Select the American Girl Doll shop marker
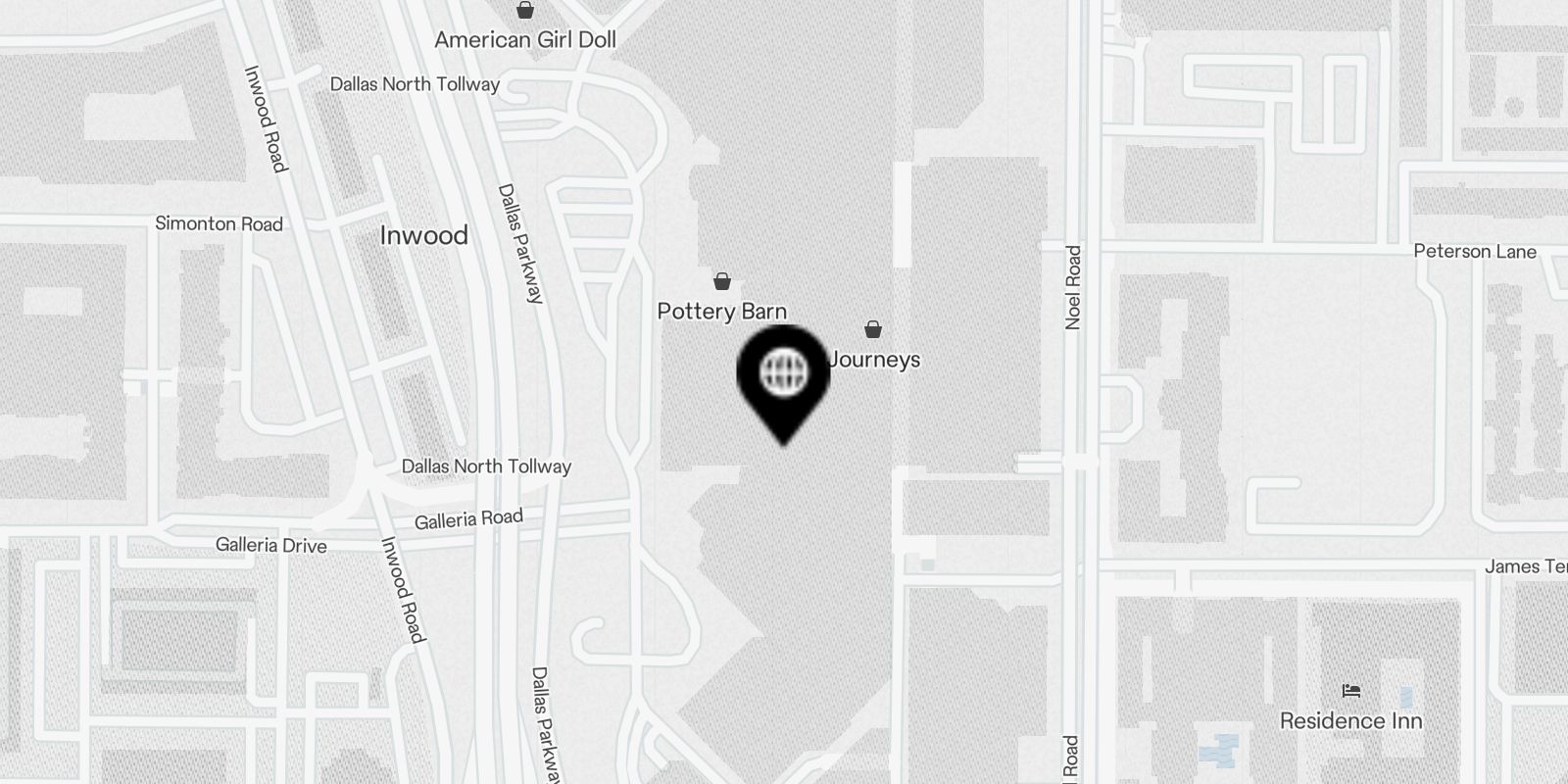This screenshot has height=784, width=1568. click(525, 11)
